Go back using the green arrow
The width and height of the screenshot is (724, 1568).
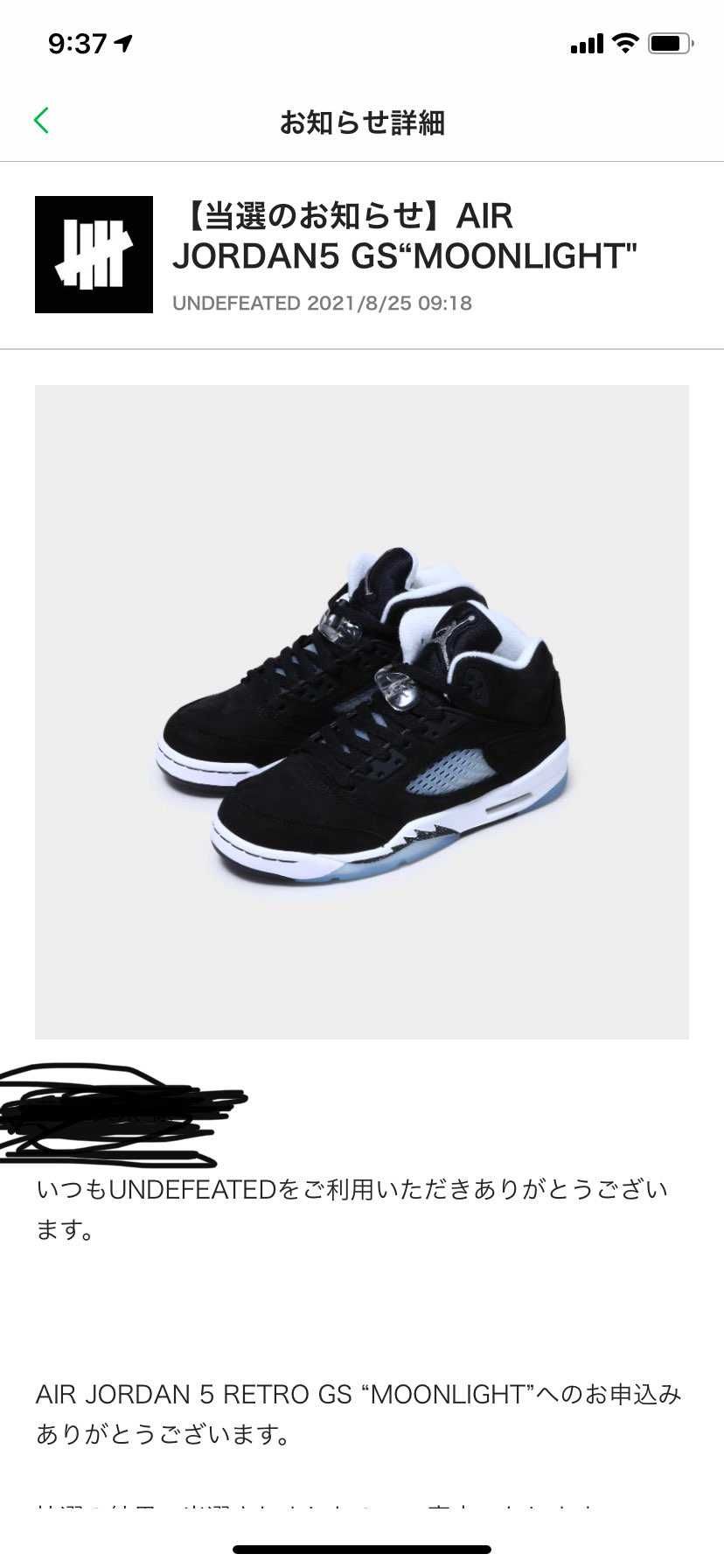coord(41,121)
